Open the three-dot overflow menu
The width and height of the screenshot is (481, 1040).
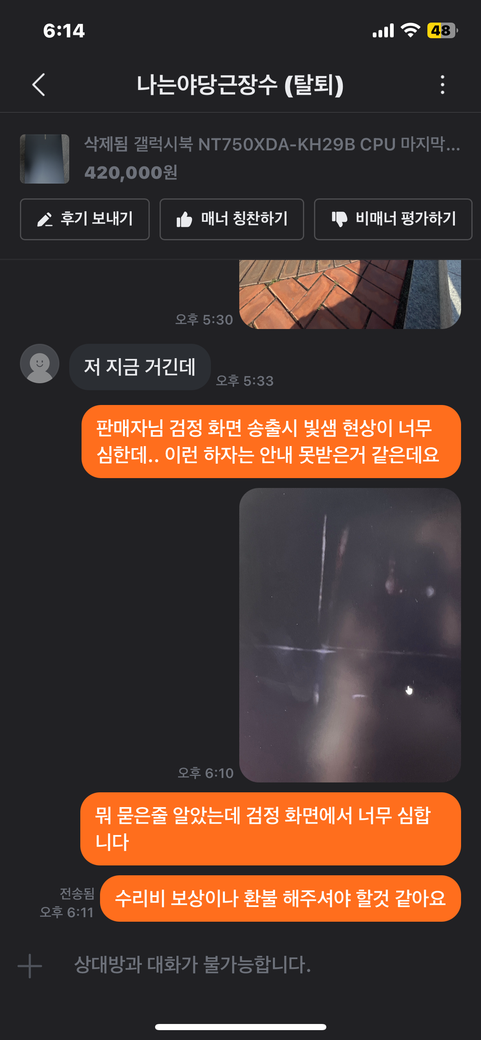click(x=443, y=85)
